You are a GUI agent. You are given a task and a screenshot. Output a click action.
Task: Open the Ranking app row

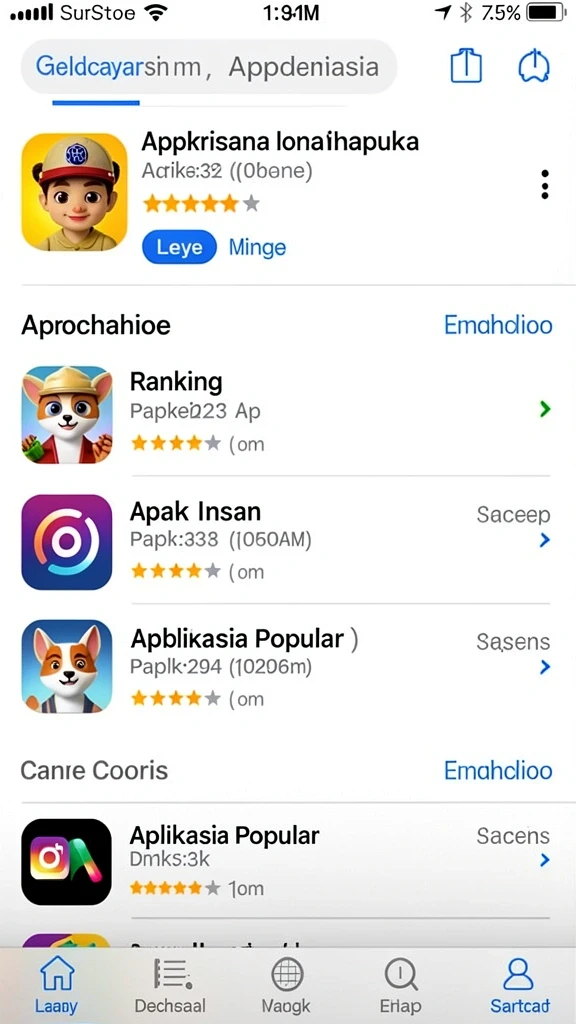click(287, 415)
